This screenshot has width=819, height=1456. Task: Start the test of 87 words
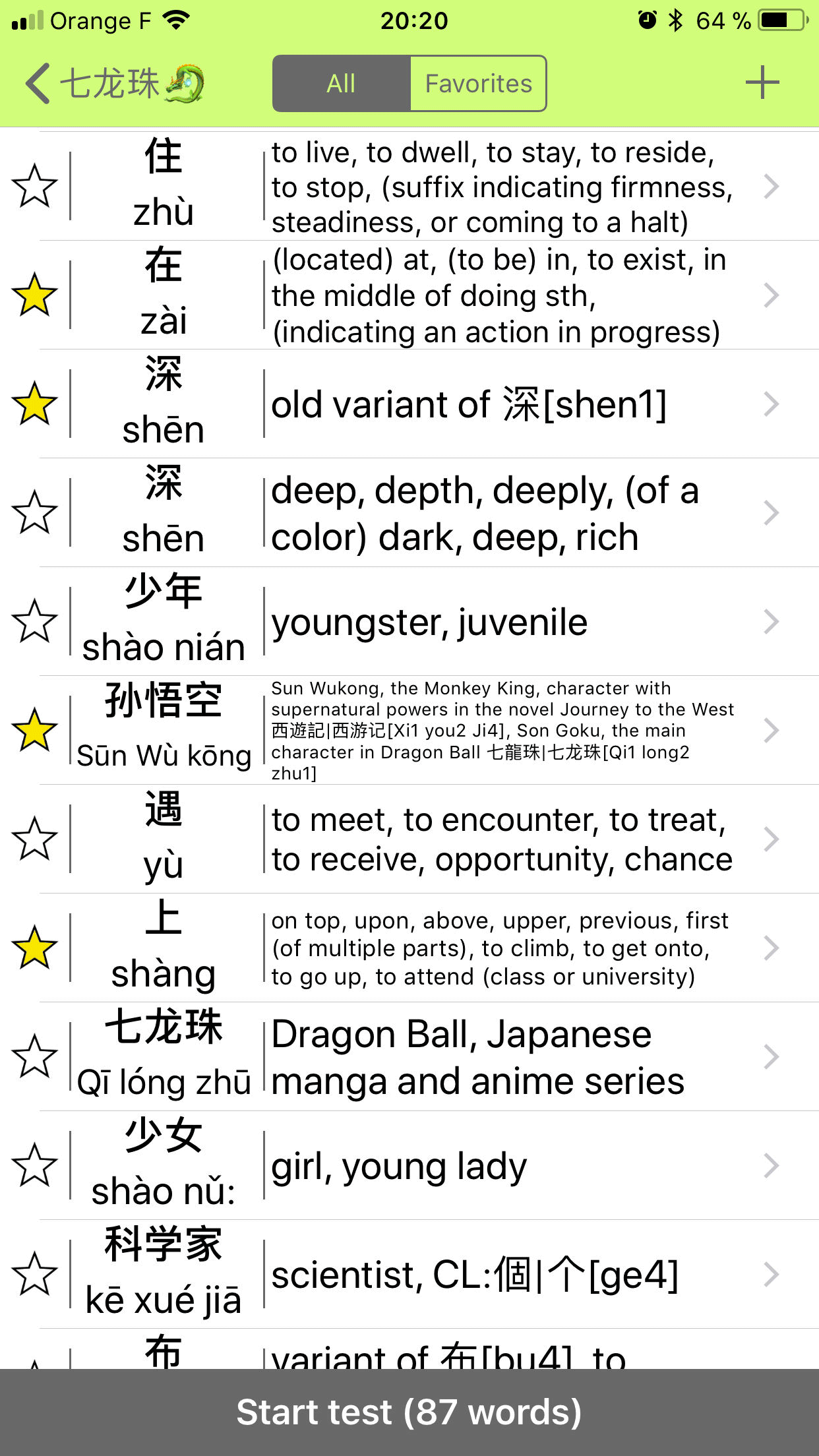409,1412
